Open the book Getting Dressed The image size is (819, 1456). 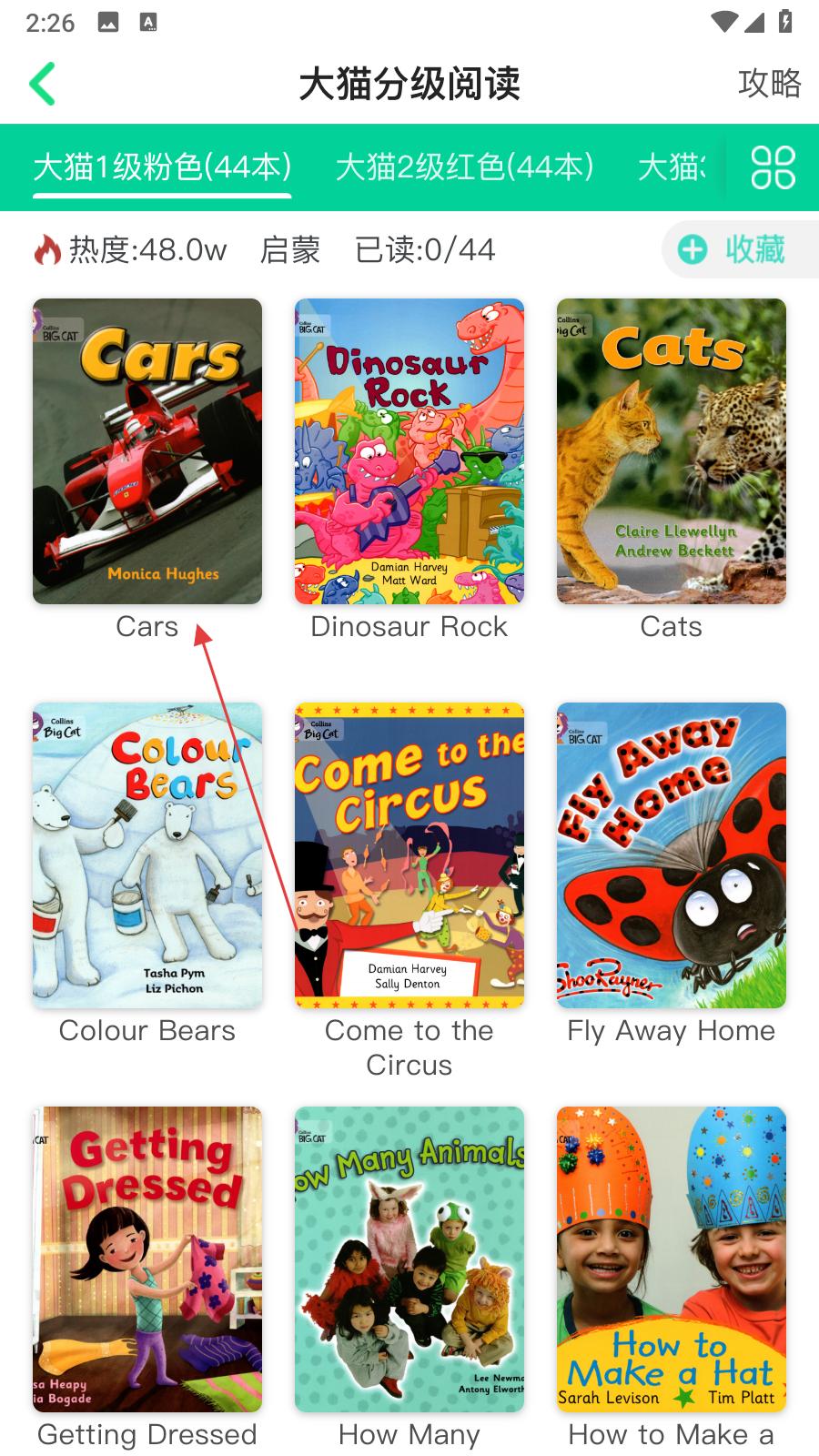click(147, 1259)
